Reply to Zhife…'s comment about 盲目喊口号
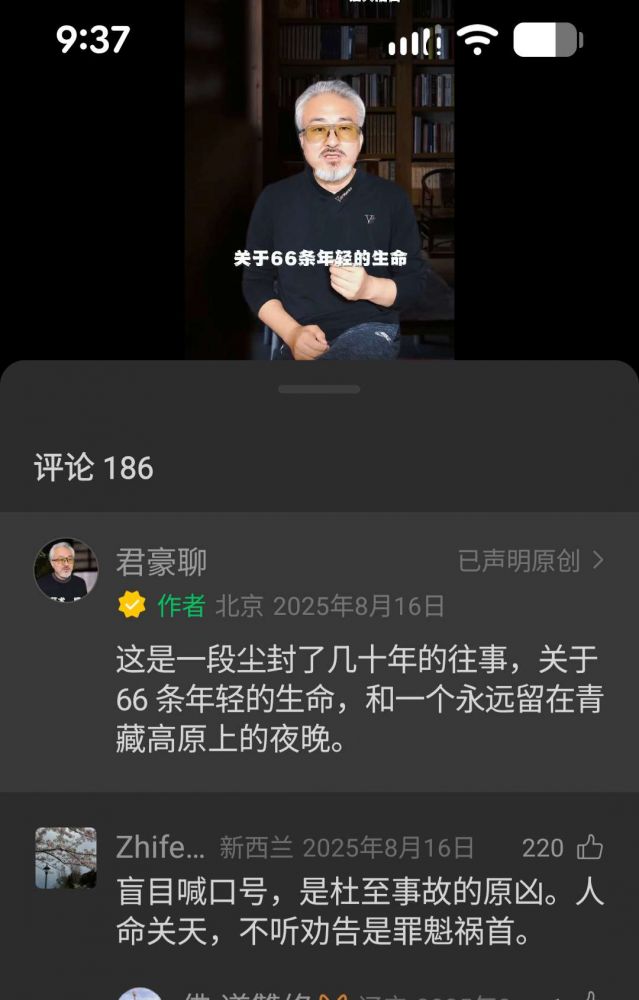The image size is (639, 1000). click(360, 912)
